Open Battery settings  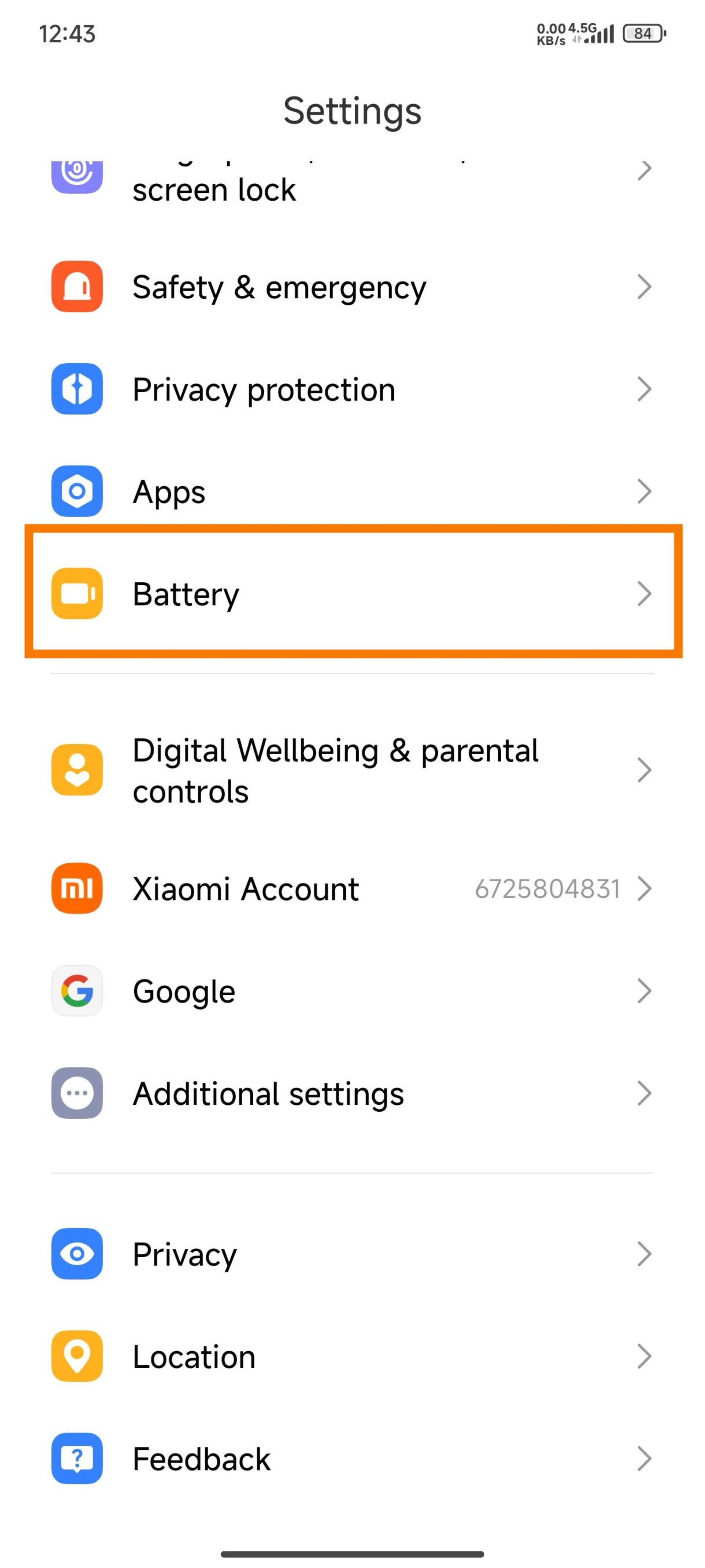352,593
